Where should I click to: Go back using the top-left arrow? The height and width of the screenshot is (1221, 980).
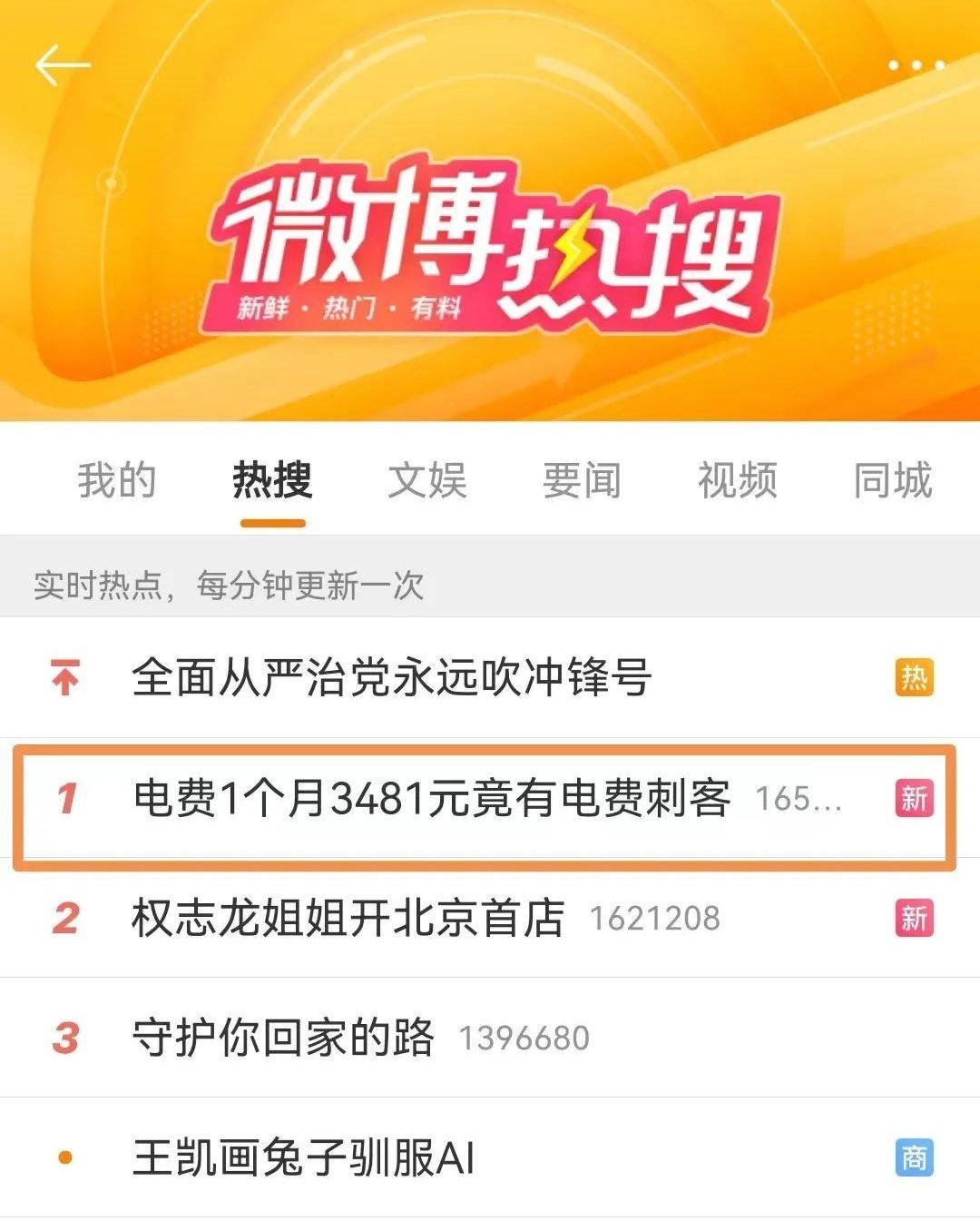click(x=62, y=65)
